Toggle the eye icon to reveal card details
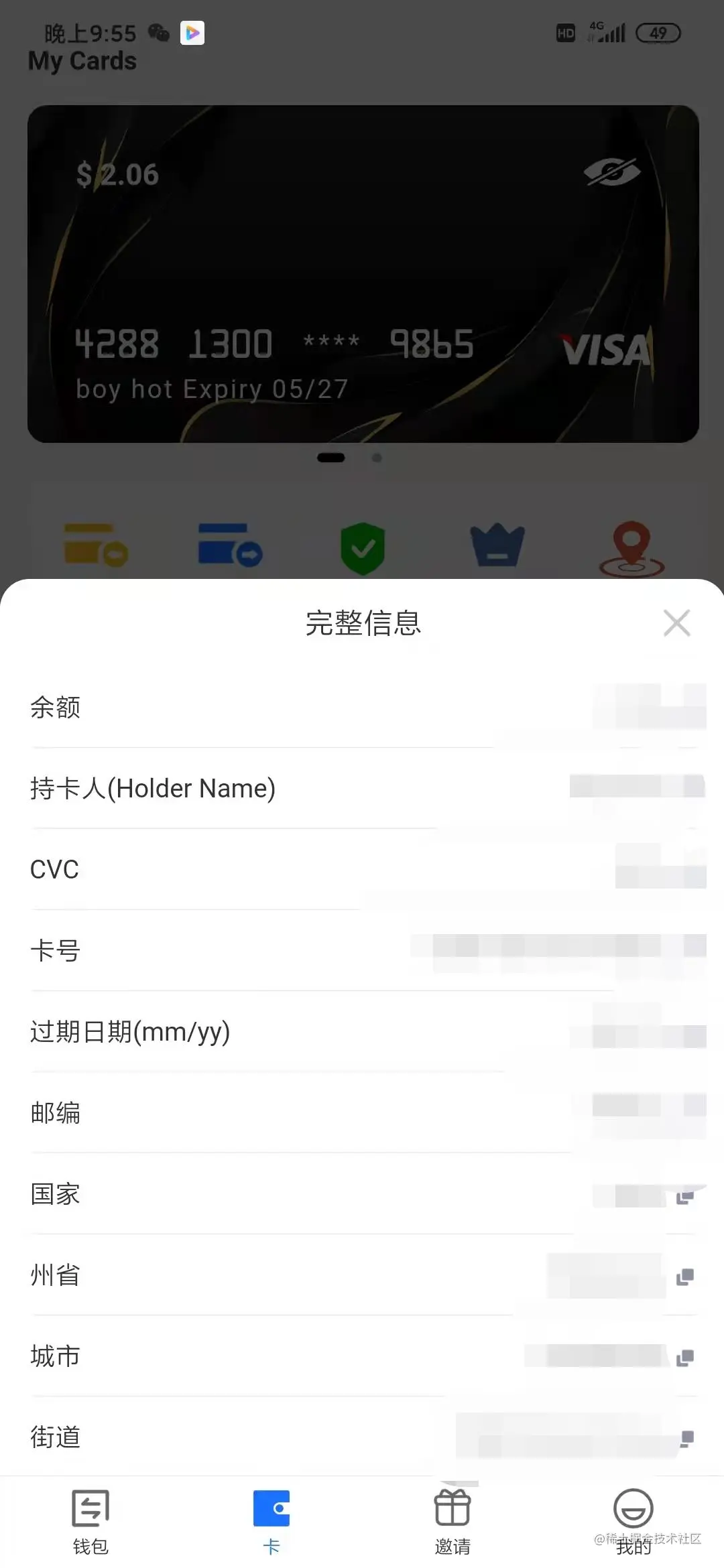The width and height of the screenshot is (724, 1568). tap(611, 172)
